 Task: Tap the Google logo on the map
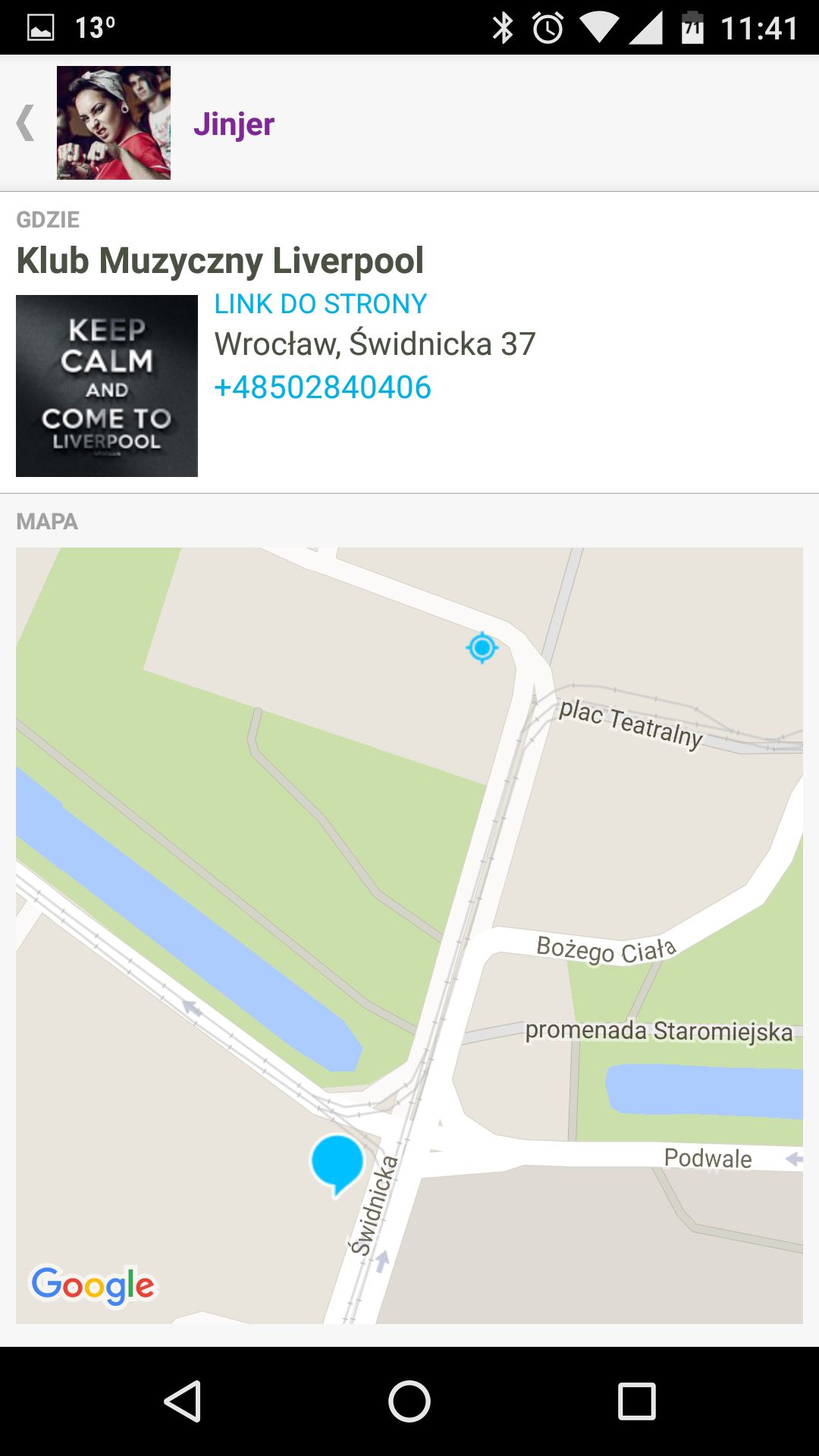point(93,1286)
